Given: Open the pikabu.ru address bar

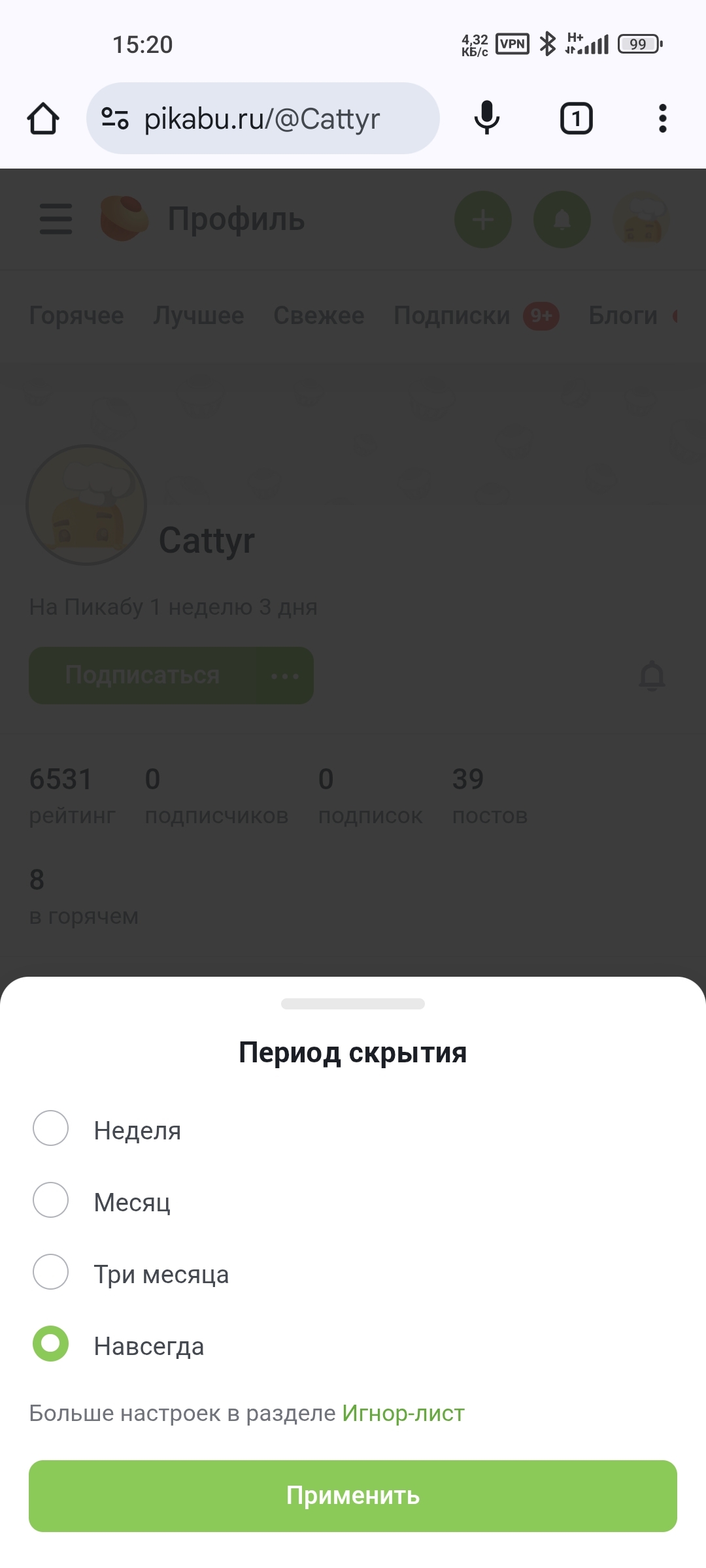Looking at the screenshot, I should click(261, 119).
